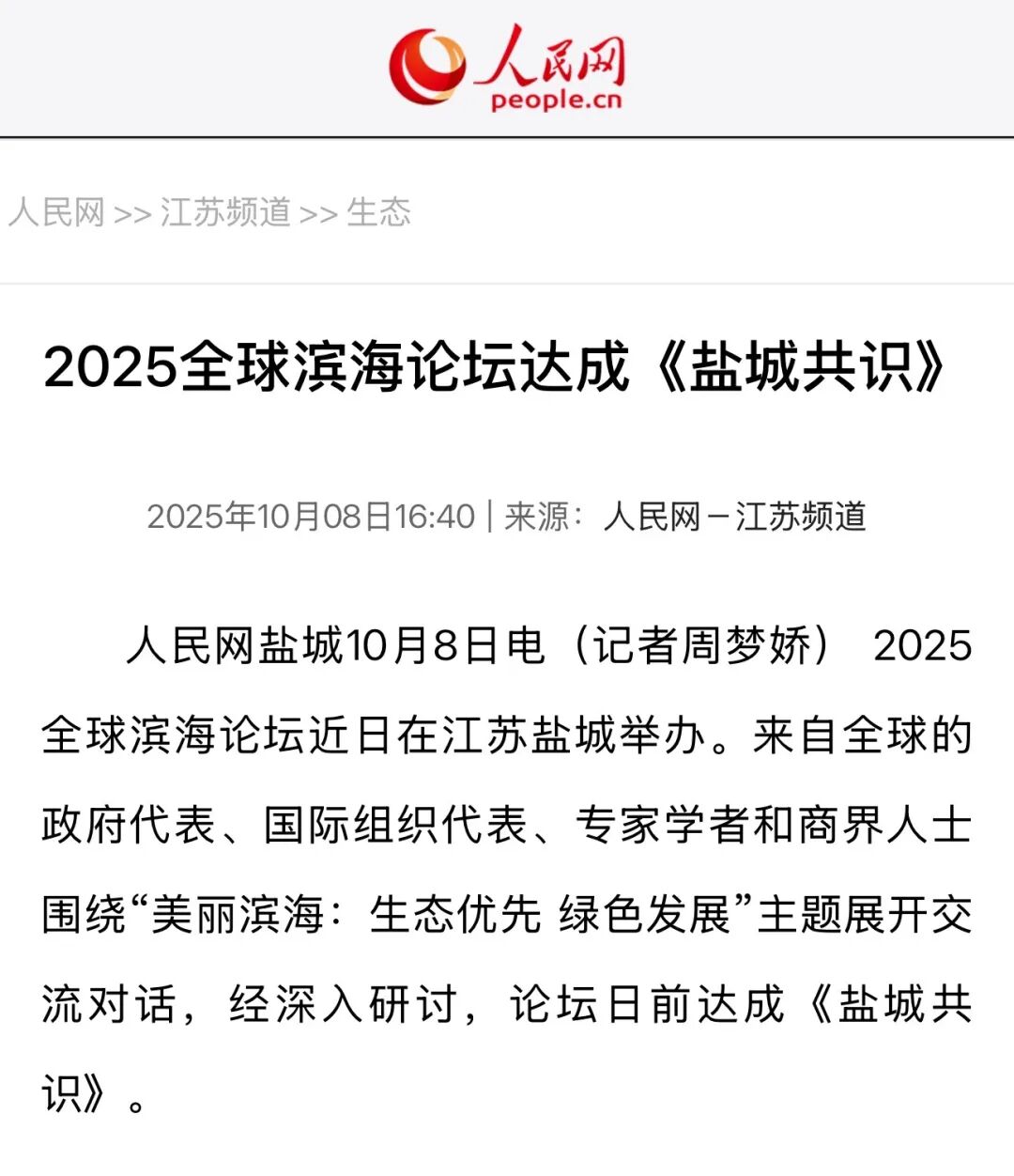1014x1176 pixels.
Task: Open the 江苏频道 breadcrumb link
Action: [225, 212]
